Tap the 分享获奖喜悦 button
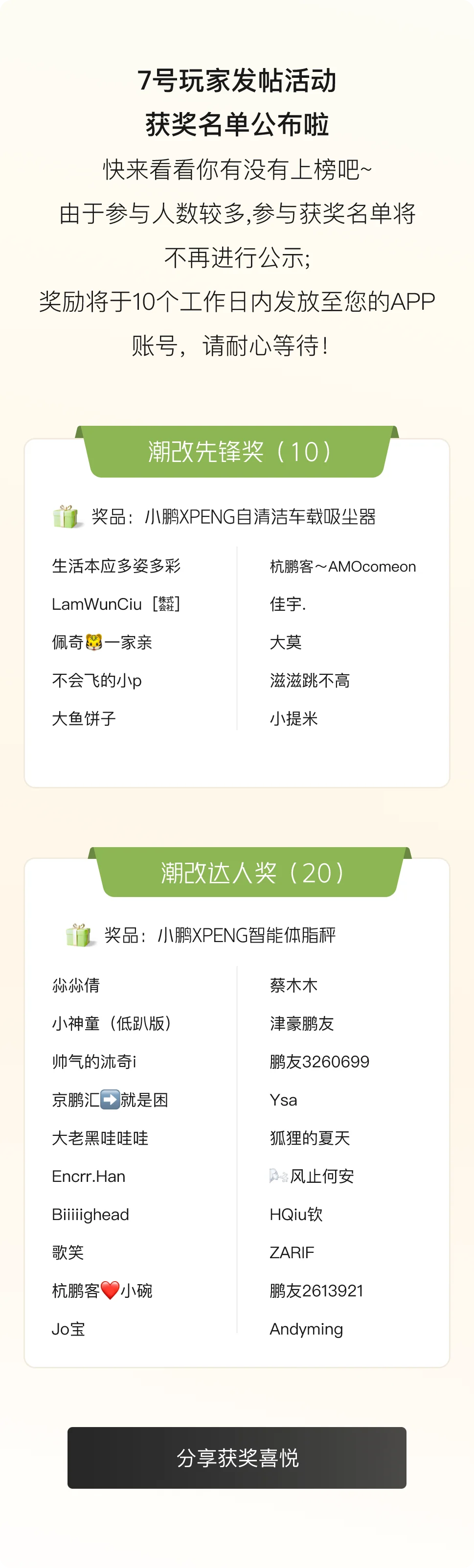 pos(237,1457)
